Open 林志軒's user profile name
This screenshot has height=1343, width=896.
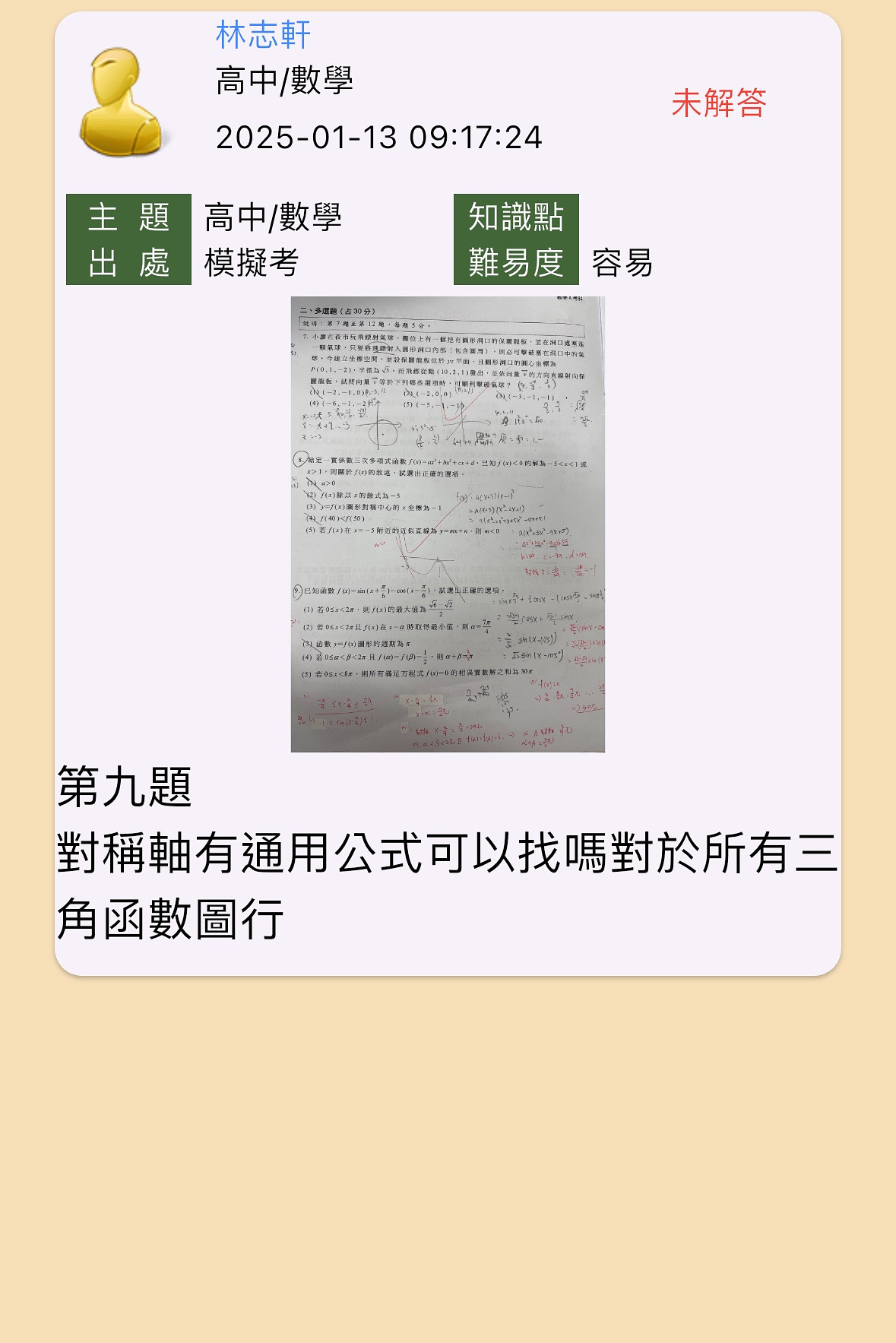tap(263, 35)
